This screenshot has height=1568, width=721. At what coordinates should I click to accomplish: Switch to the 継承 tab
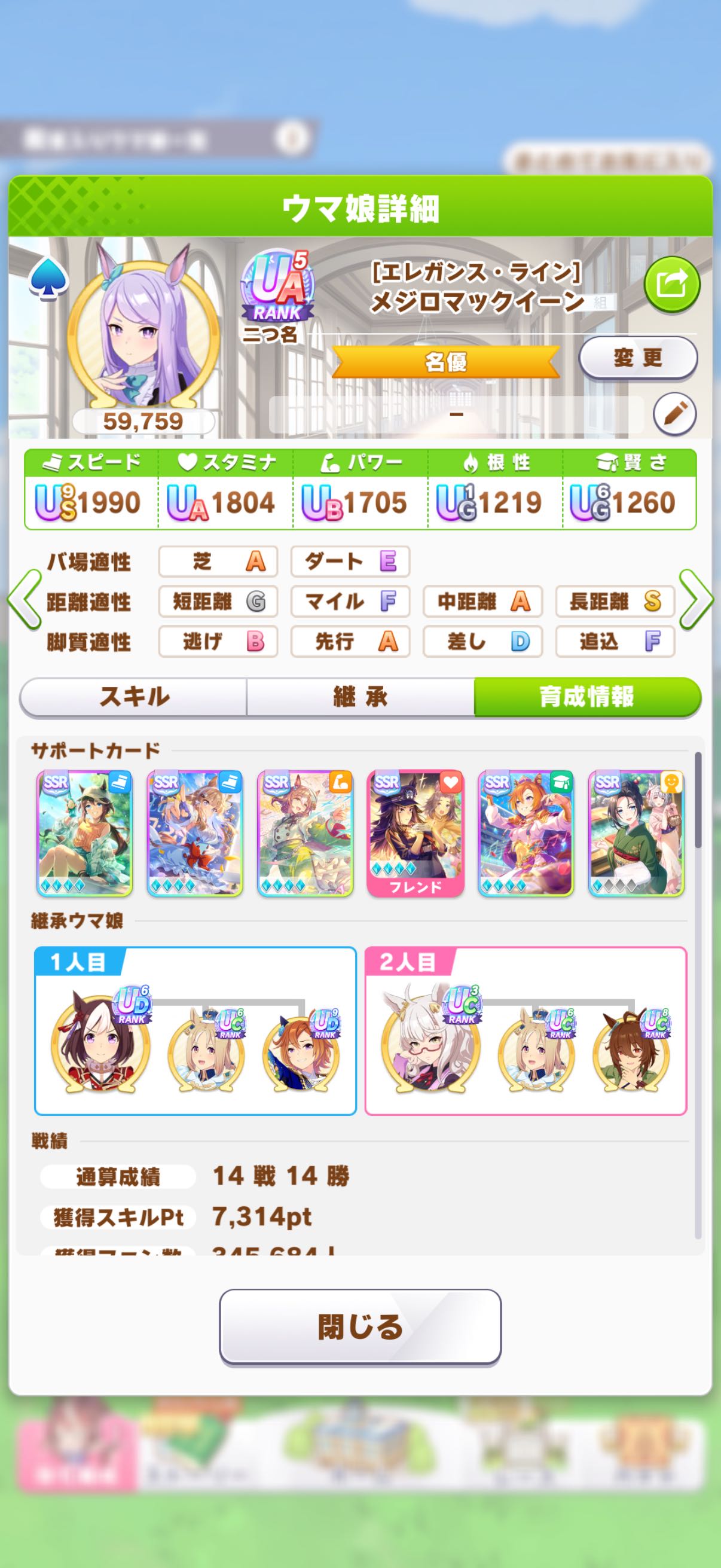360,696
